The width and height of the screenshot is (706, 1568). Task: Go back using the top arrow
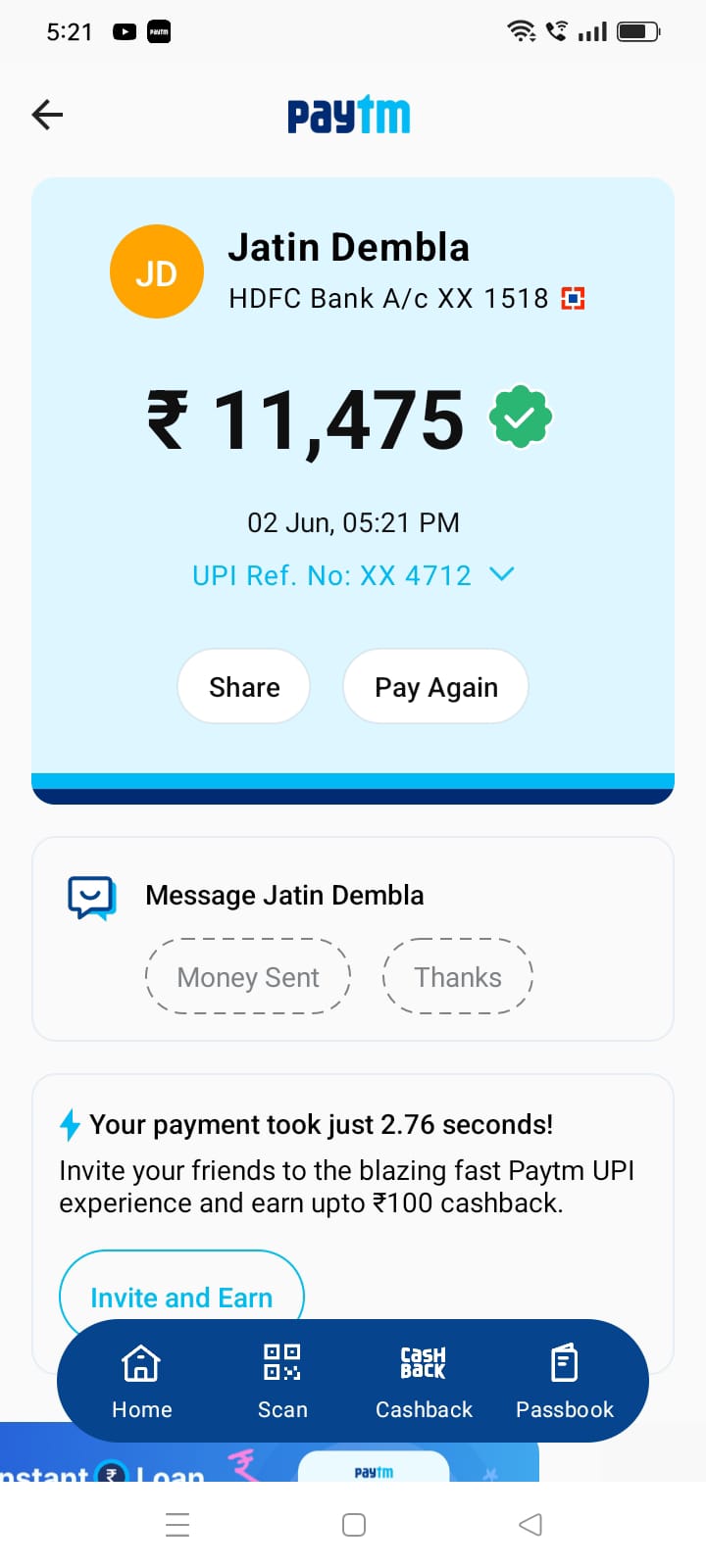tap(47, 115)
